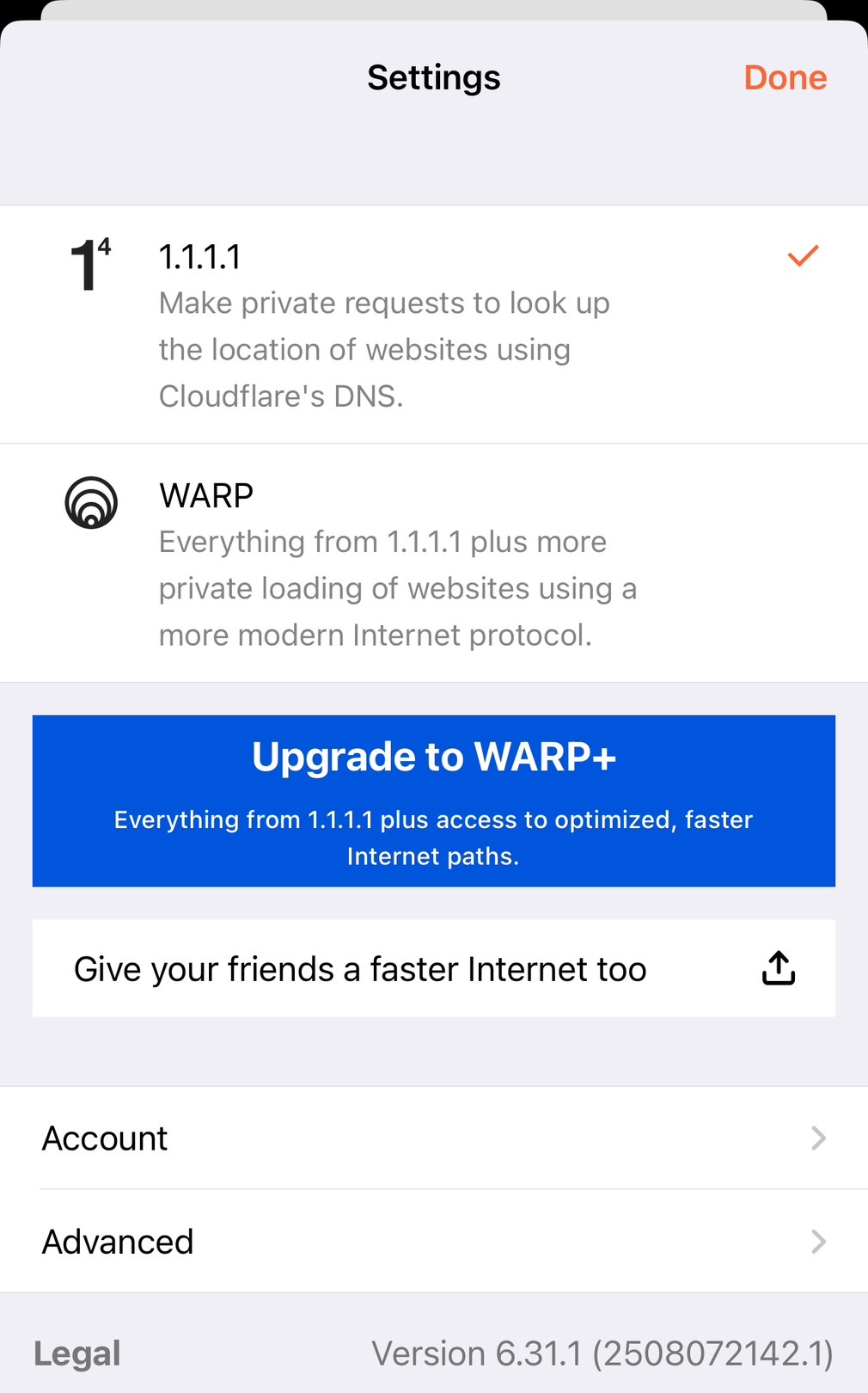Open the Legal link
Screen dimensions: 868x1393
(77, 1353)
